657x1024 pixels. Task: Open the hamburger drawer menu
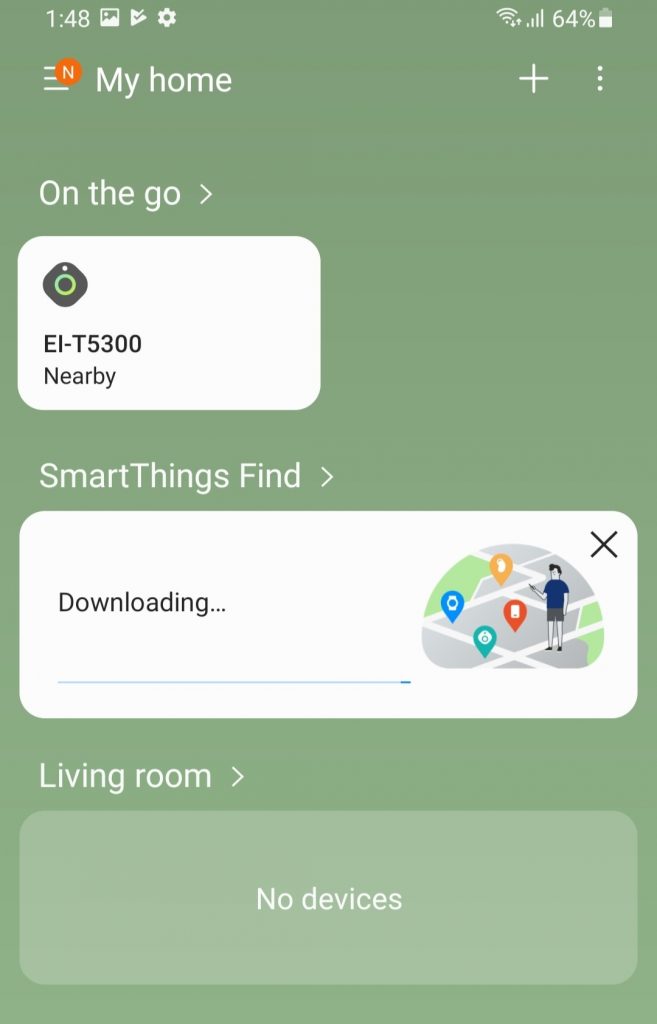pyautogui.click(x=57, y=80)
